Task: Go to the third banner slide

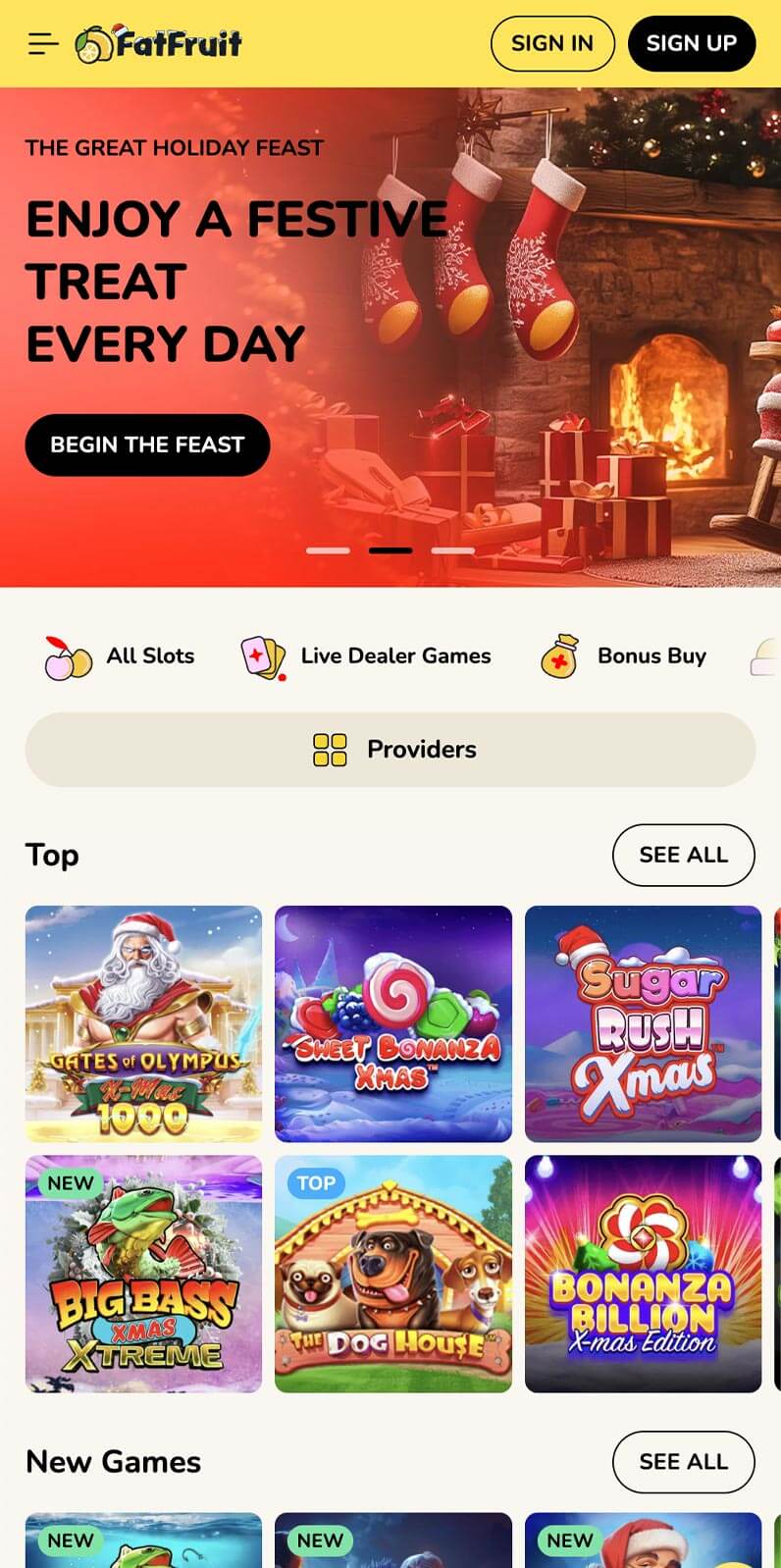Action: [453, 550]
